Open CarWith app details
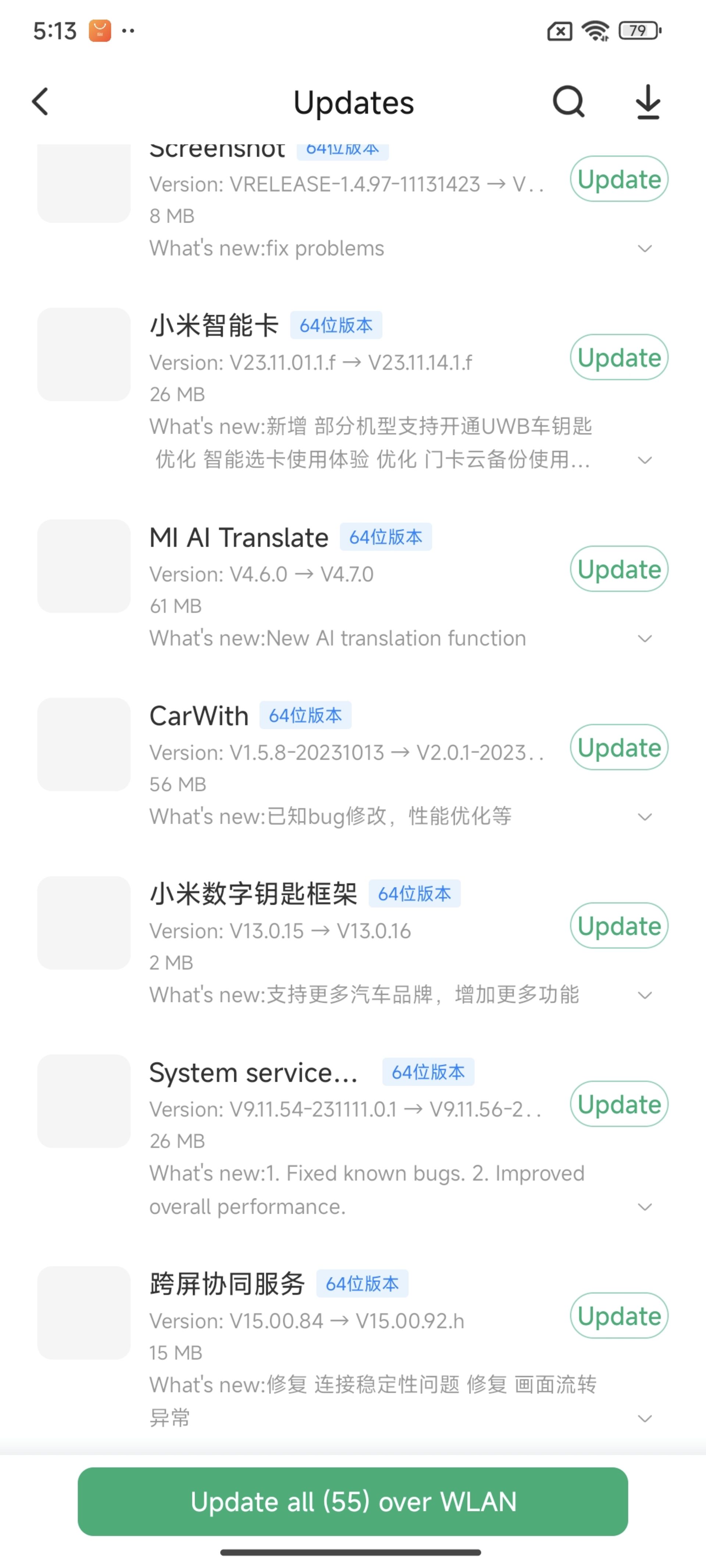The height and width of the screenshot is (1568, 706). coord(199,717)
